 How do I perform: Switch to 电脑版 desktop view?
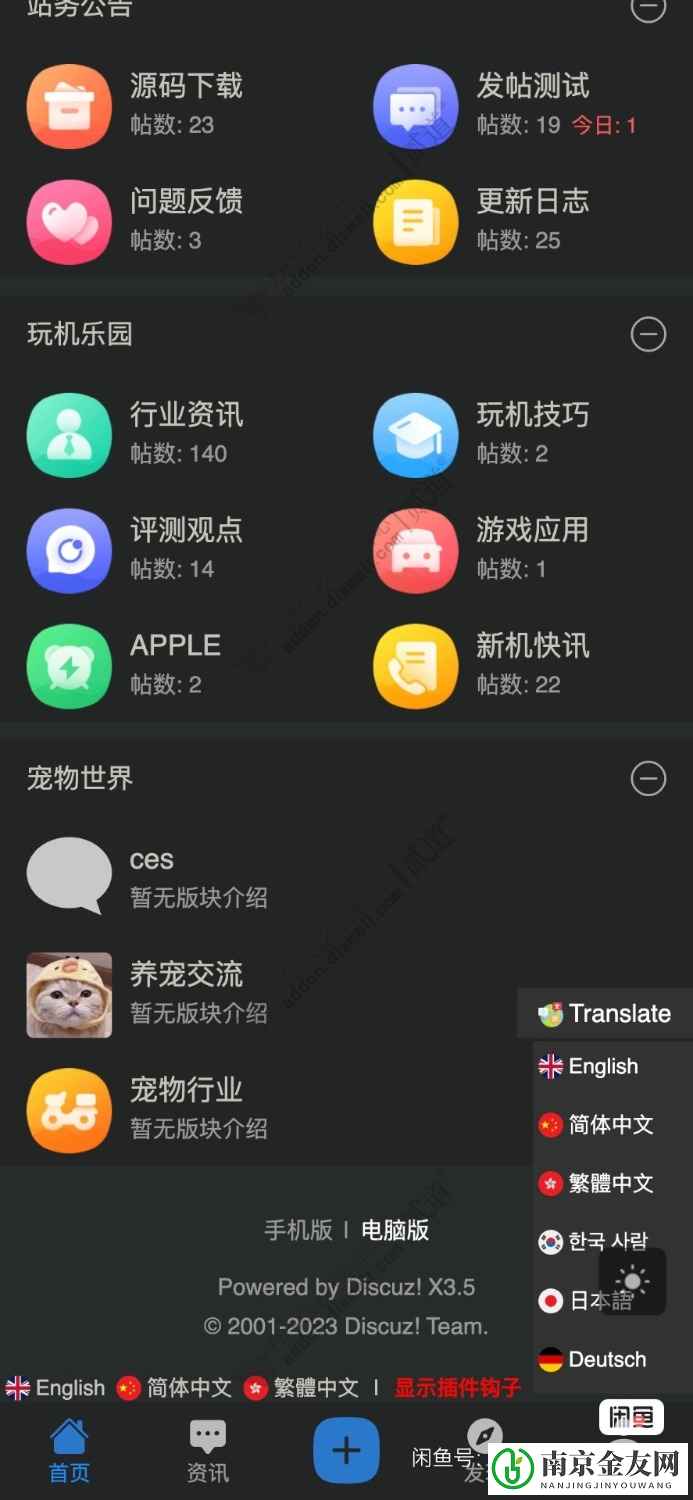(x=395, y=1230)
